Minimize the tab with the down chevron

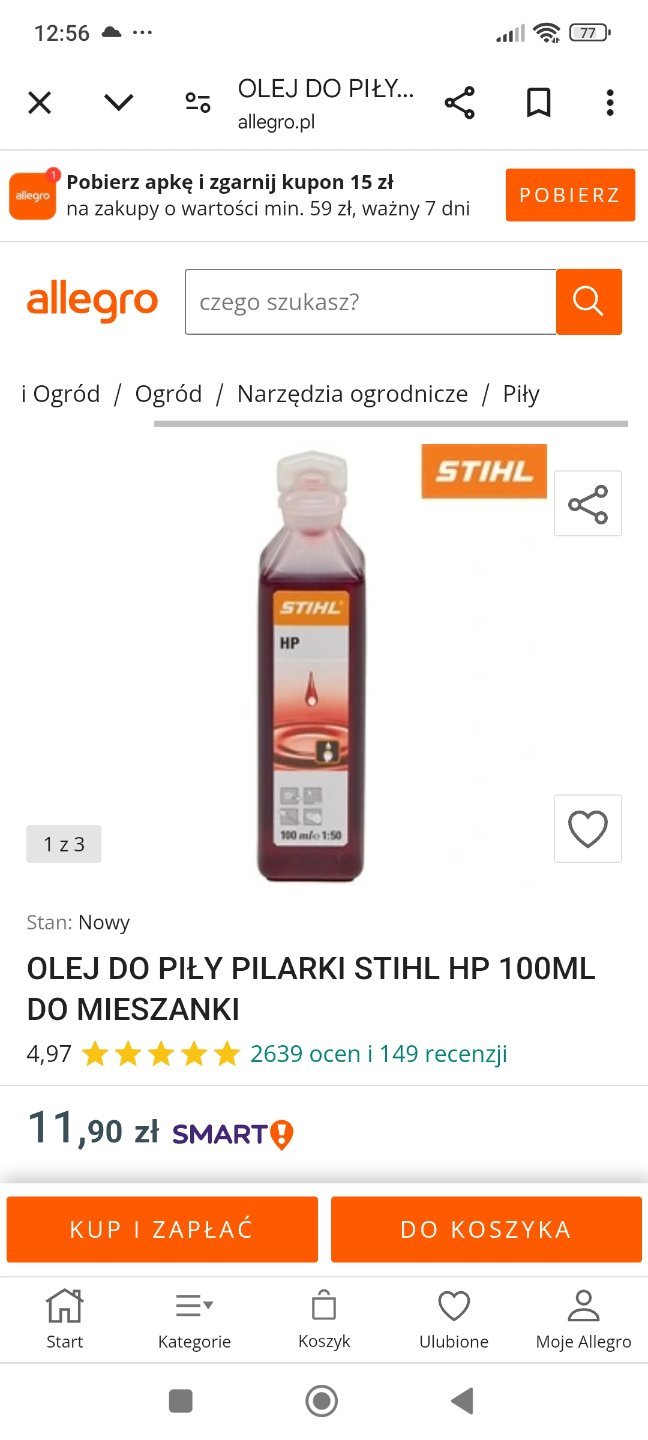click(118, 102)
